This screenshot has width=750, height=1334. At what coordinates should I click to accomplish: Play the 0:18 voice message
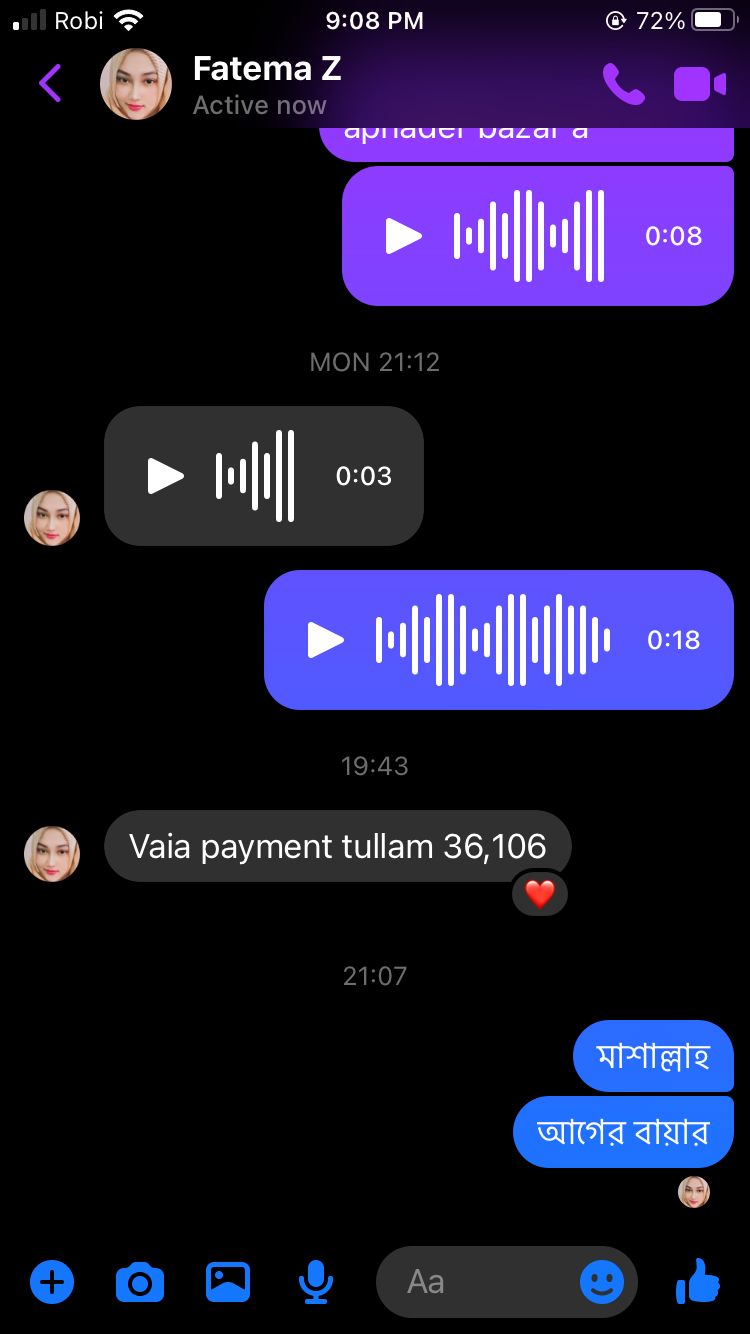pos(325,640)
